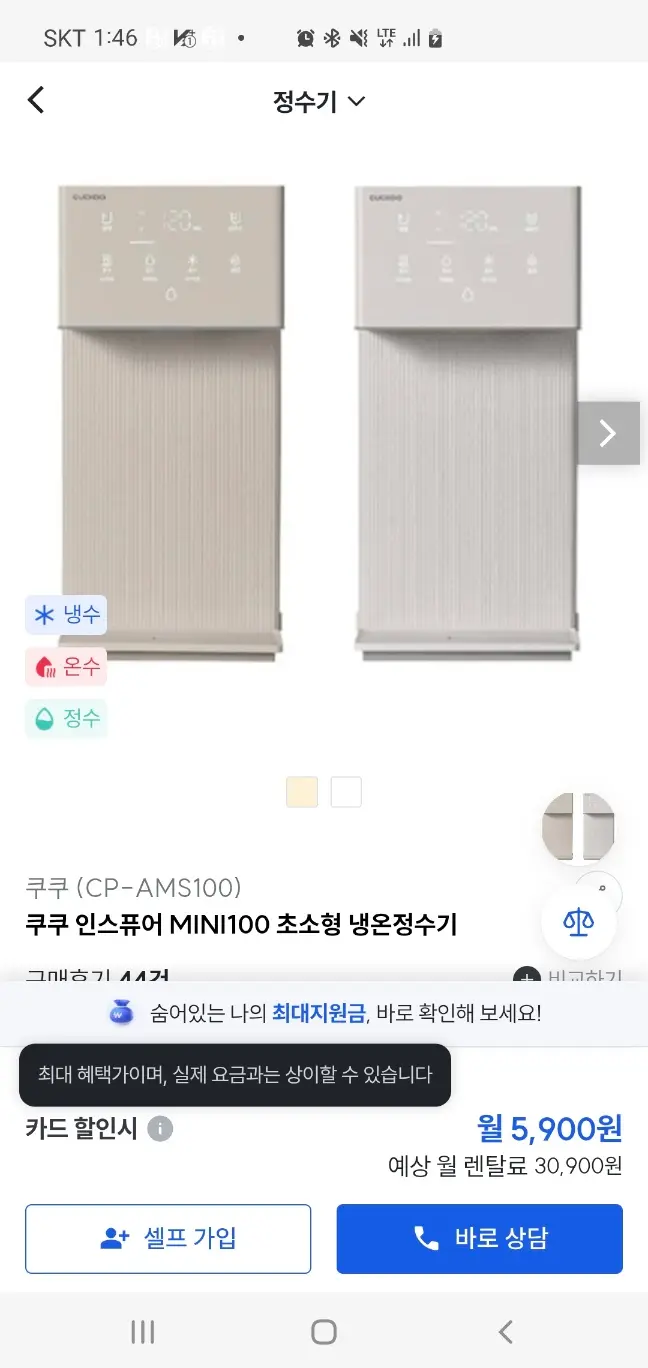Expand the 정수기 category dropdown

(319, 101)
